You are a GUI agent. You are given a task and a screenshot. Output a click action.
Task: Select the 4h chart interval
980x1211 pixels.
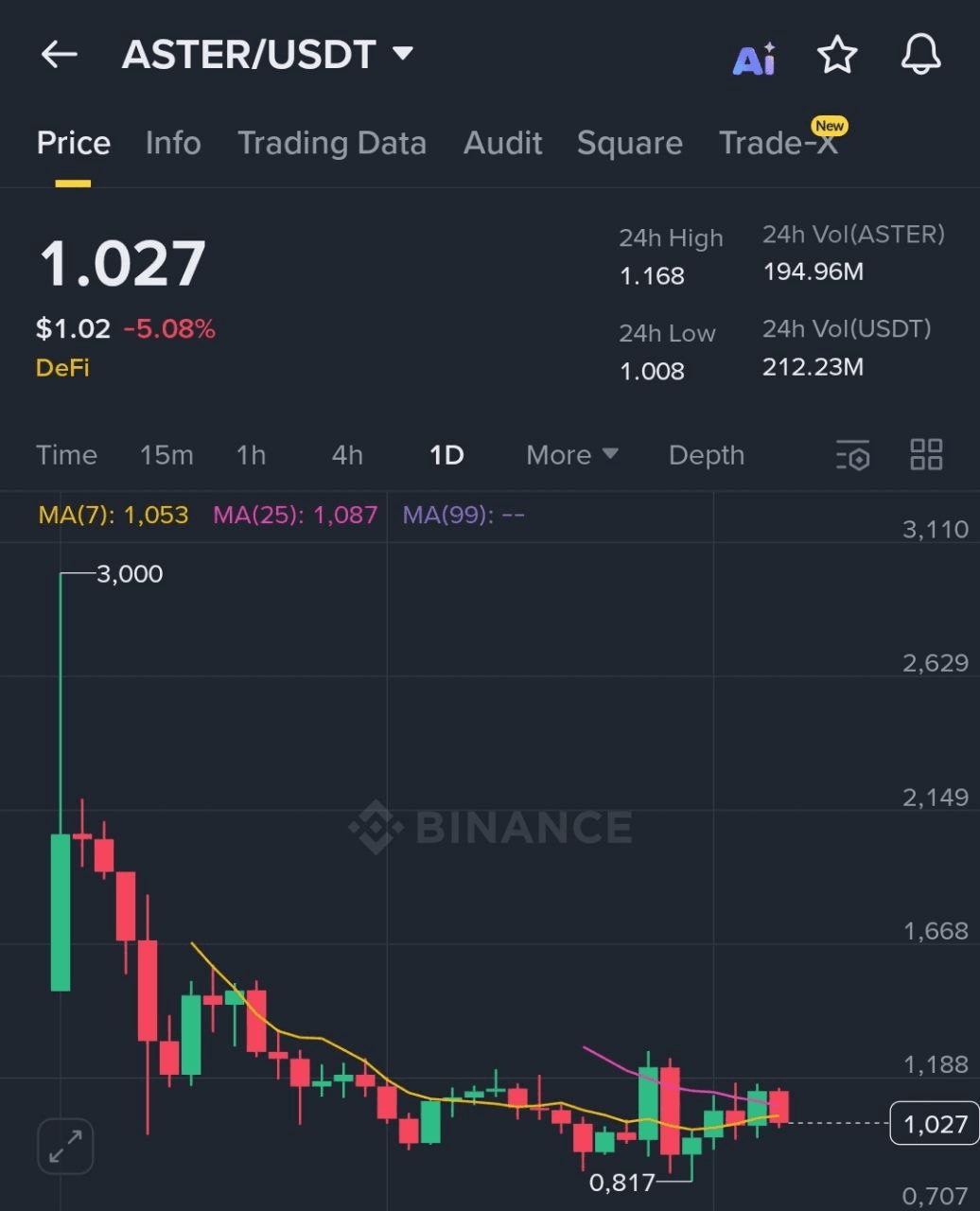pos(347,455)
